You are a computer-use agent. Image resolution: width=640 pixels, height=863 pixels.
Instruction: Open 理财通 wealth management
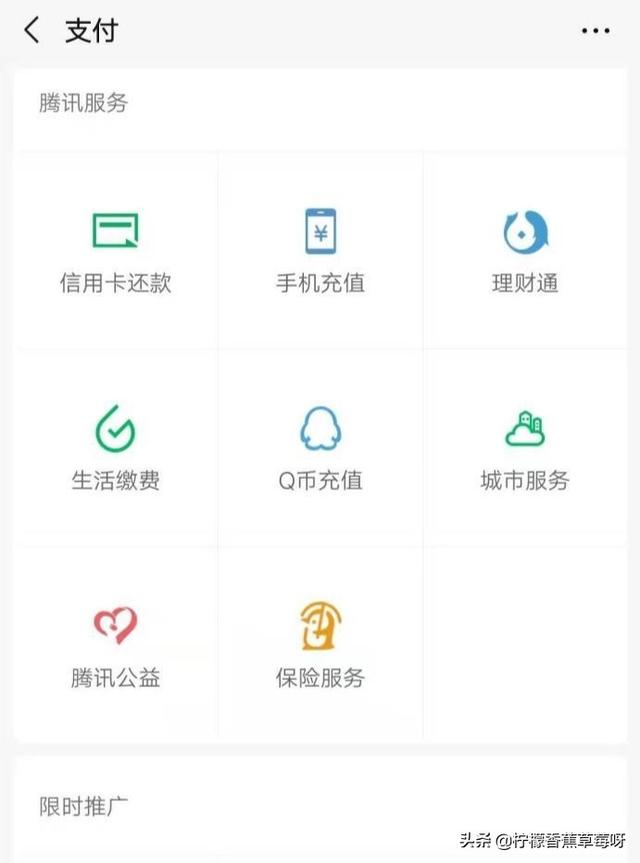[x=525, y=250]
